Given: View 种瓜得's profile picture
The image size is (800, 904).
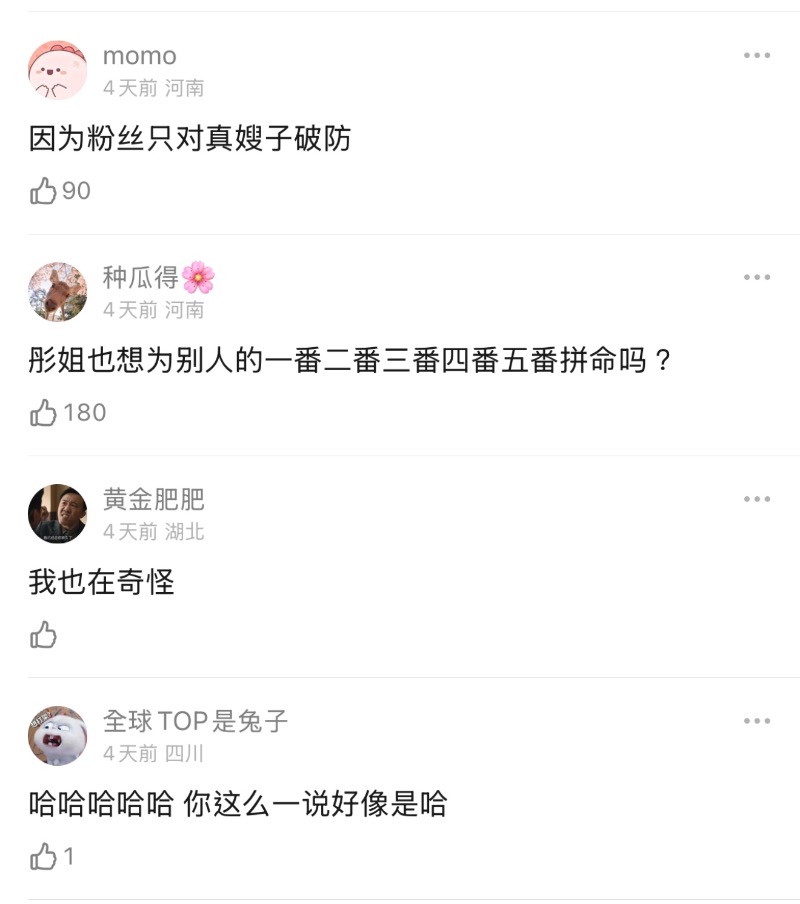Looking at the screenshot, I should click(x=58, y=293).
